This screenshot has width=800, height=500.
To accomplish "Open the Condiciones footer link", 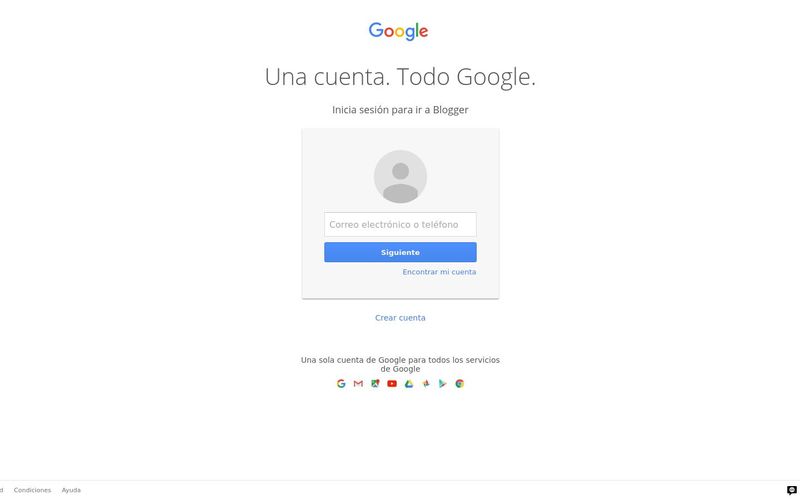I will (x=32, y=490).
